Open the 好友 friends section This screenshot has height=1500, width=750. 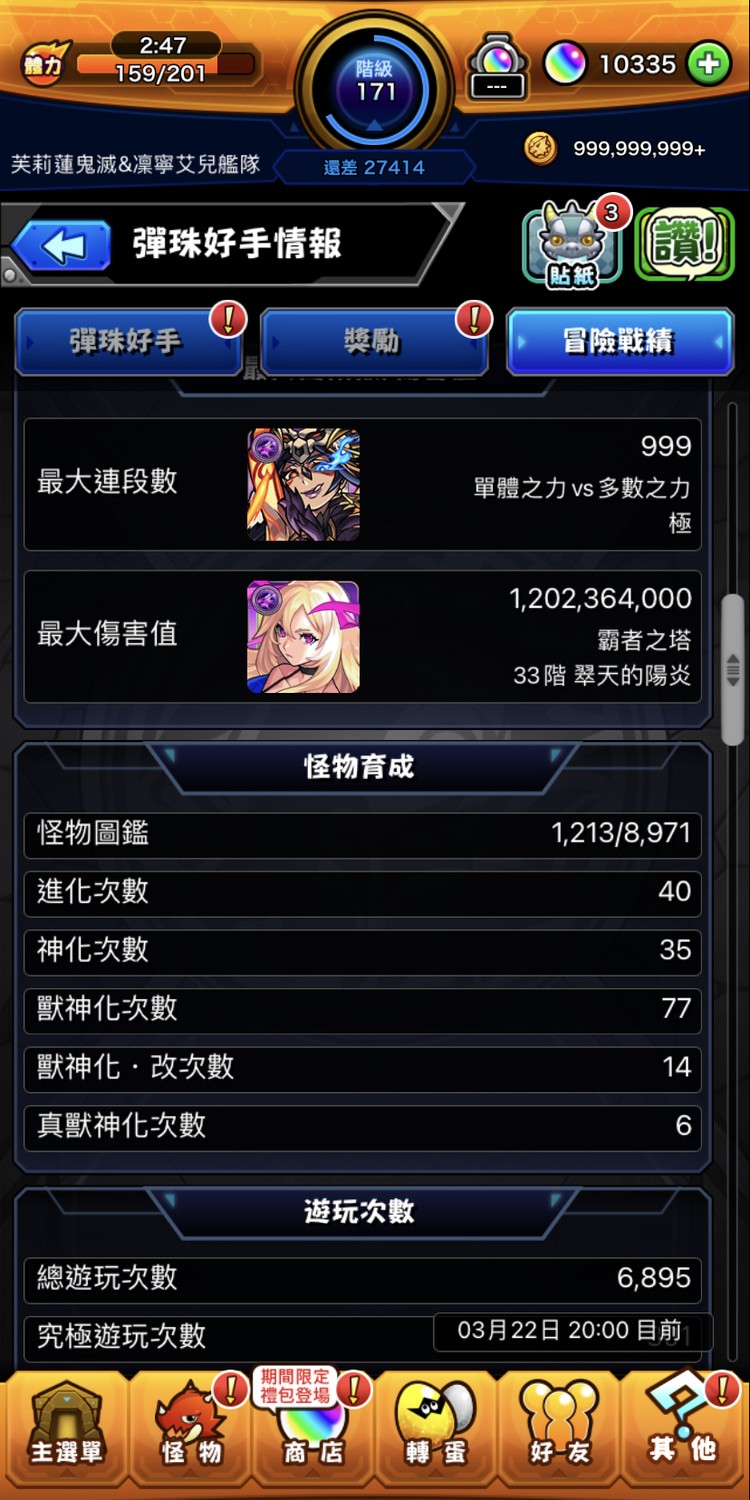point(559,1432)
